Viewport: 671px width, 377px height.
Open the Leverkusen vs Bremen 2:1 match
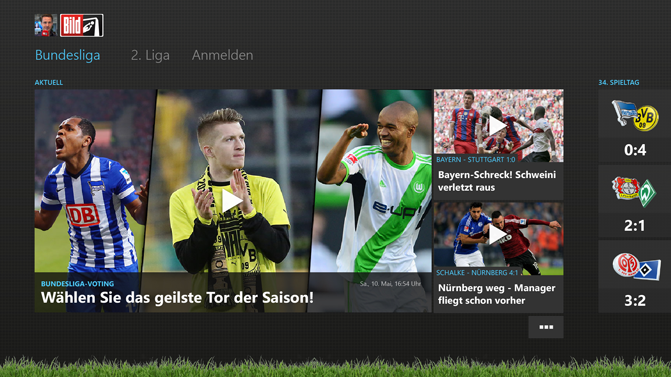[x=635, y=202]
